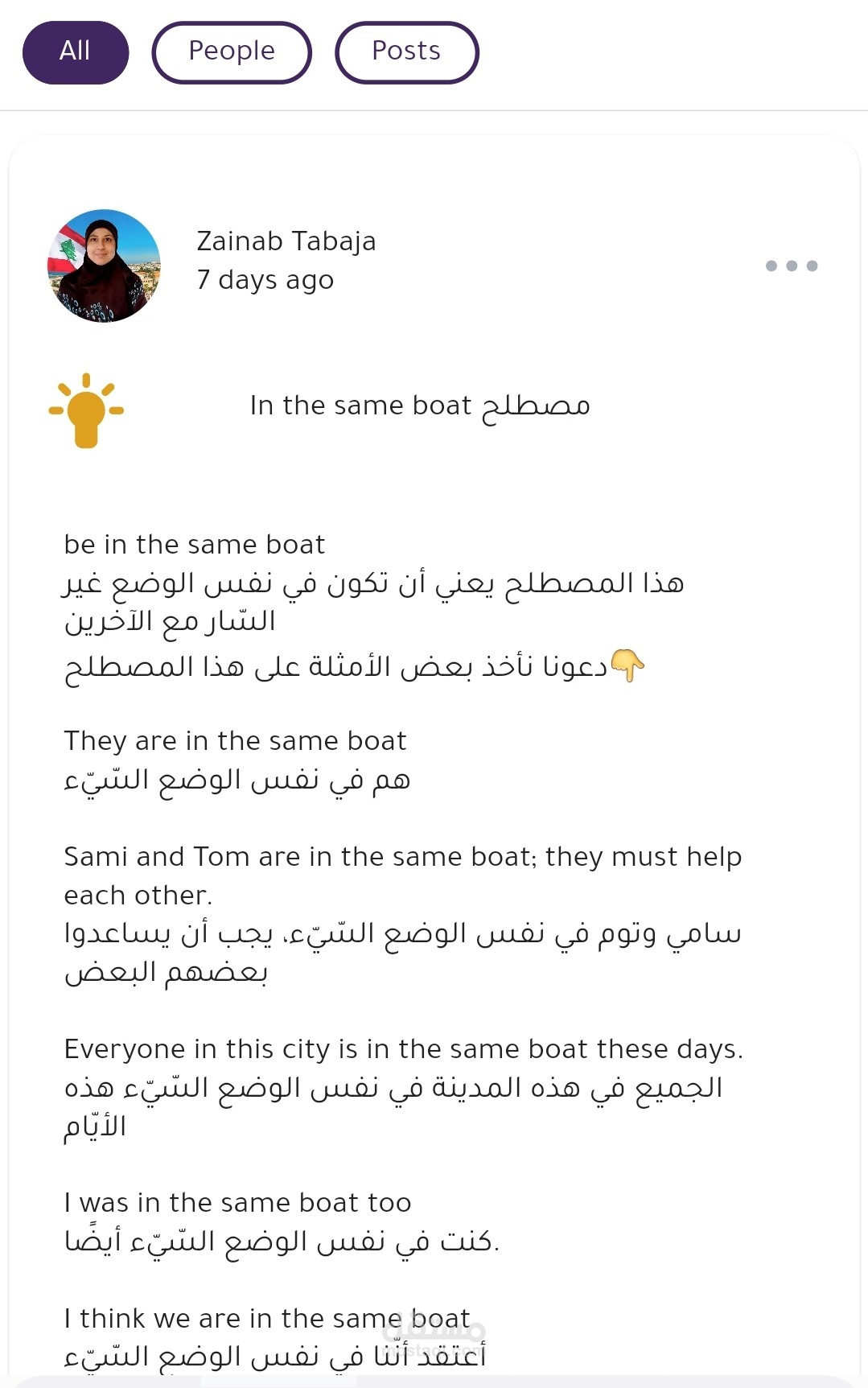Select the All filter chip
This screenshot has height=1388, width=868.
coord(75,52)
